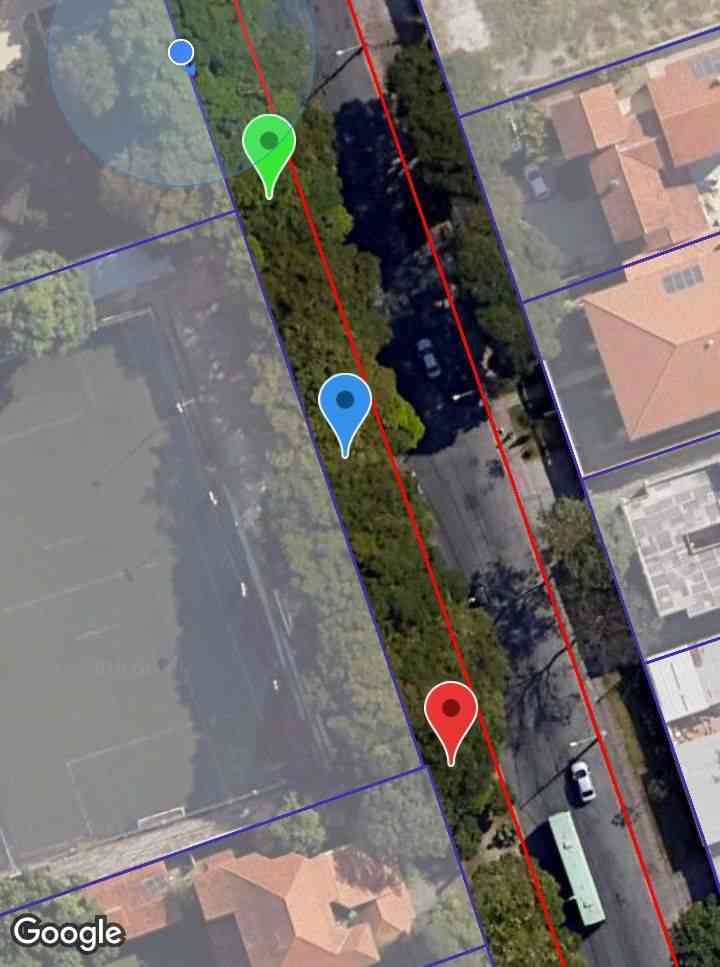Tap the green map marker
Image resolution: width=720 pixels, height=967 pixels.
click(x=269, y=147)
